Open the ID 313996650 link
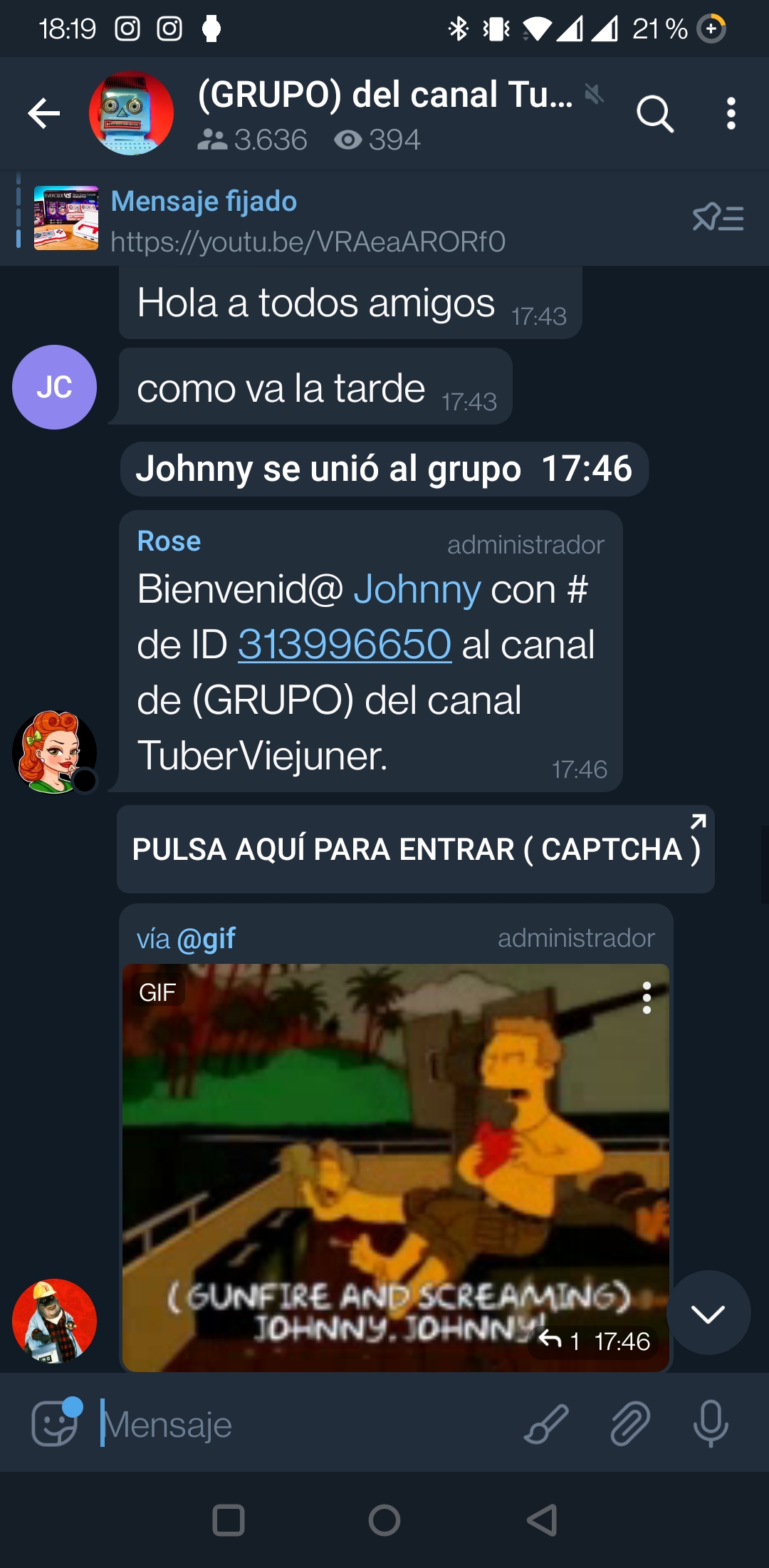 click(345, 645)
